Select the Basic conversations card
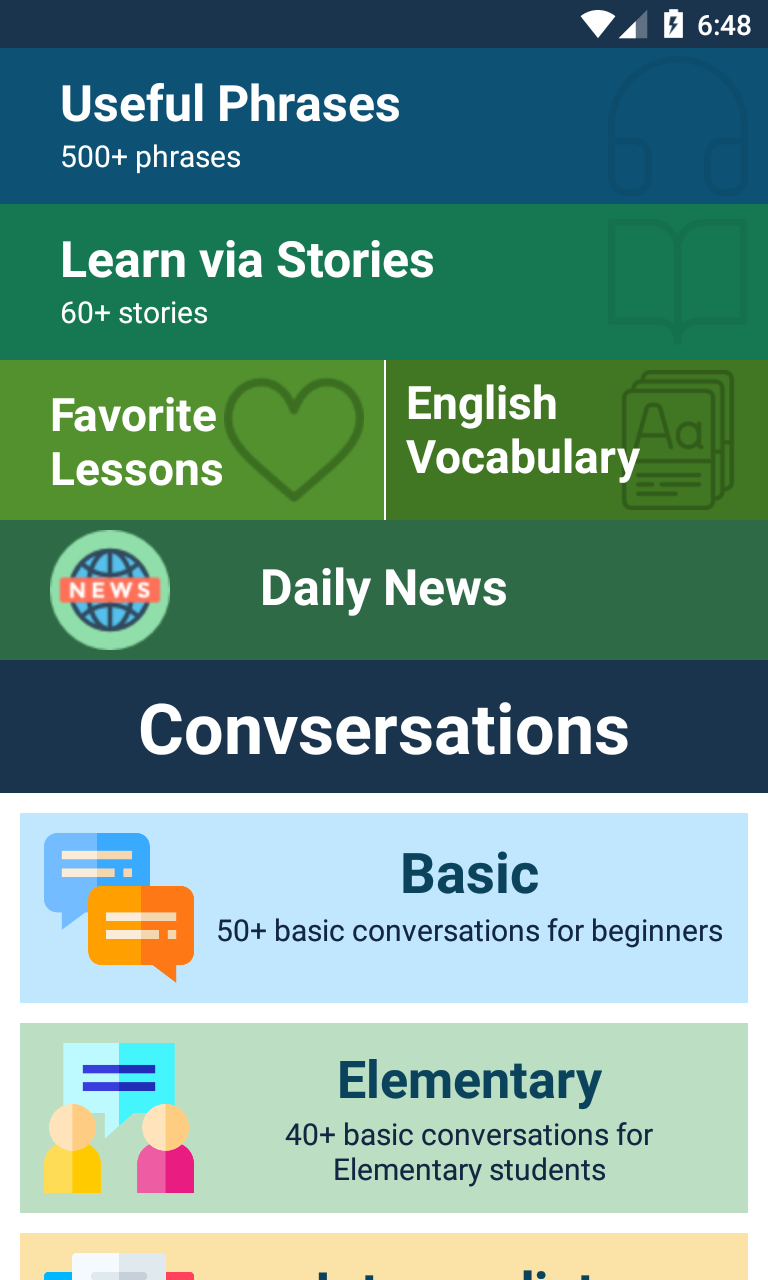 [384, 907]
